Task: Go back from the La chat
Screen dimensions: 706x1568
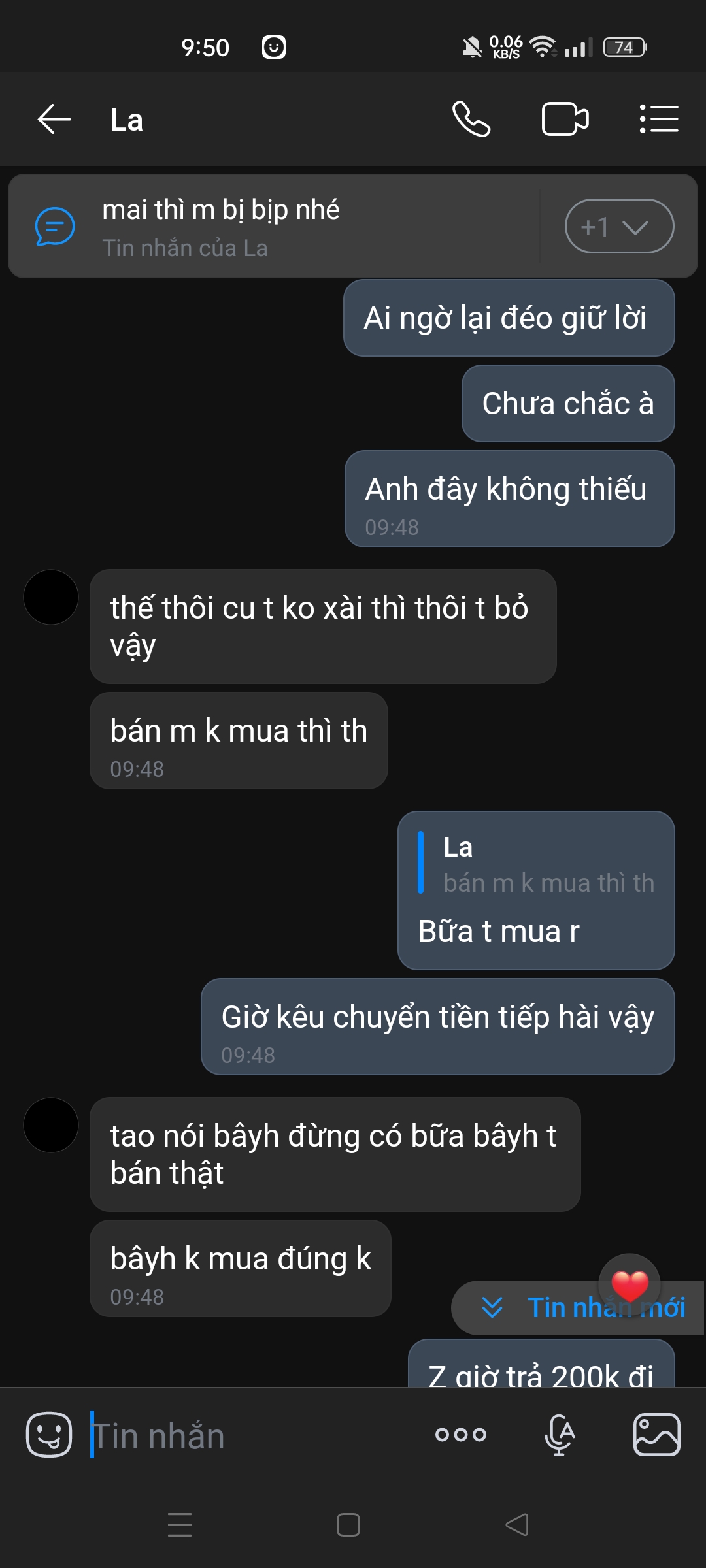Action: pos(54,120)
